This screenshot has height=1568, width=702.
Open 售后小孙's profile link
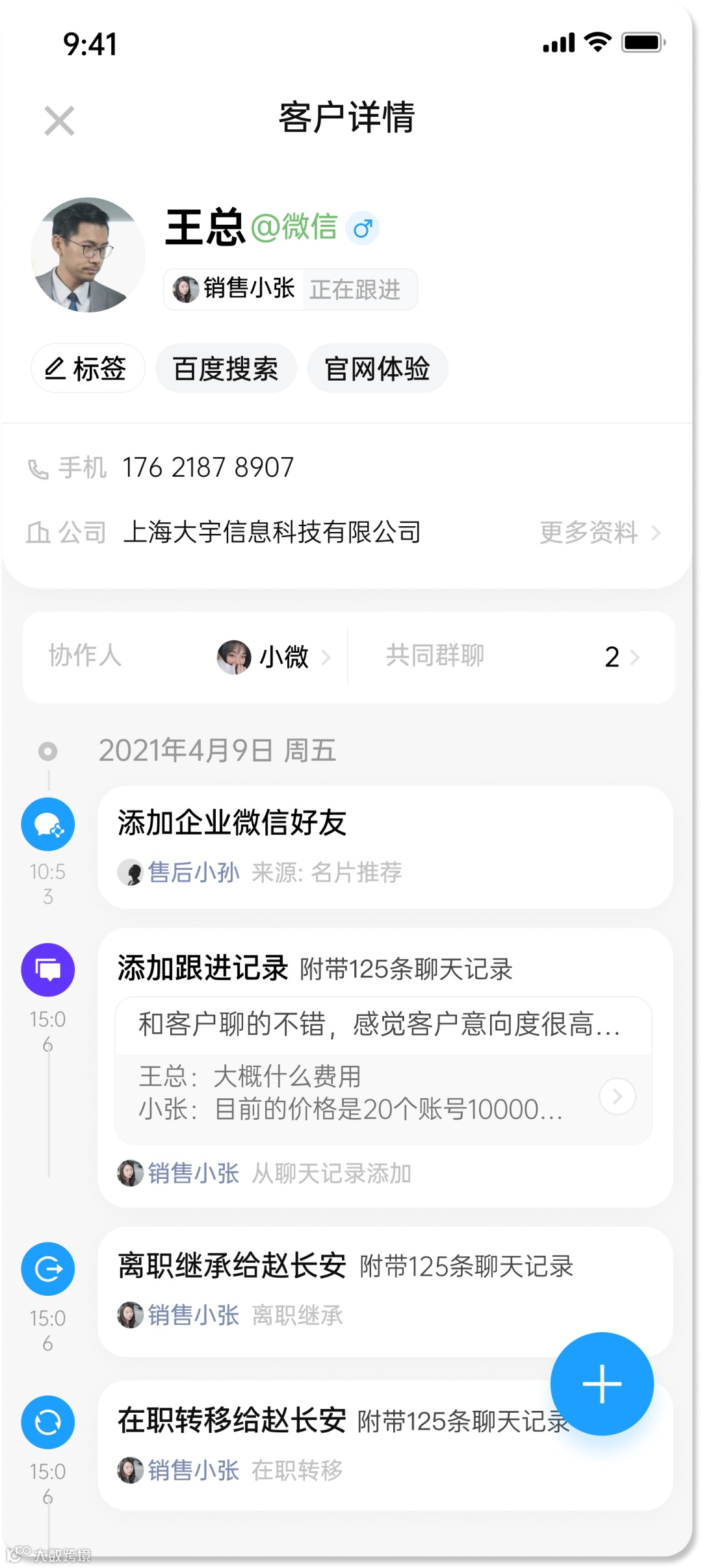(193, 872)
